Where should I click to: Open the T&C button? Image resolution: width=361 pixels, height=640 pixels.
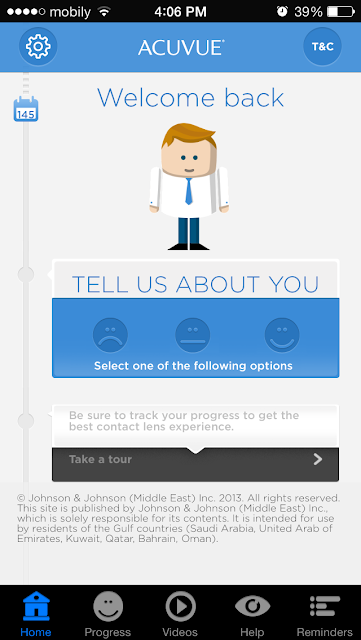322,47
